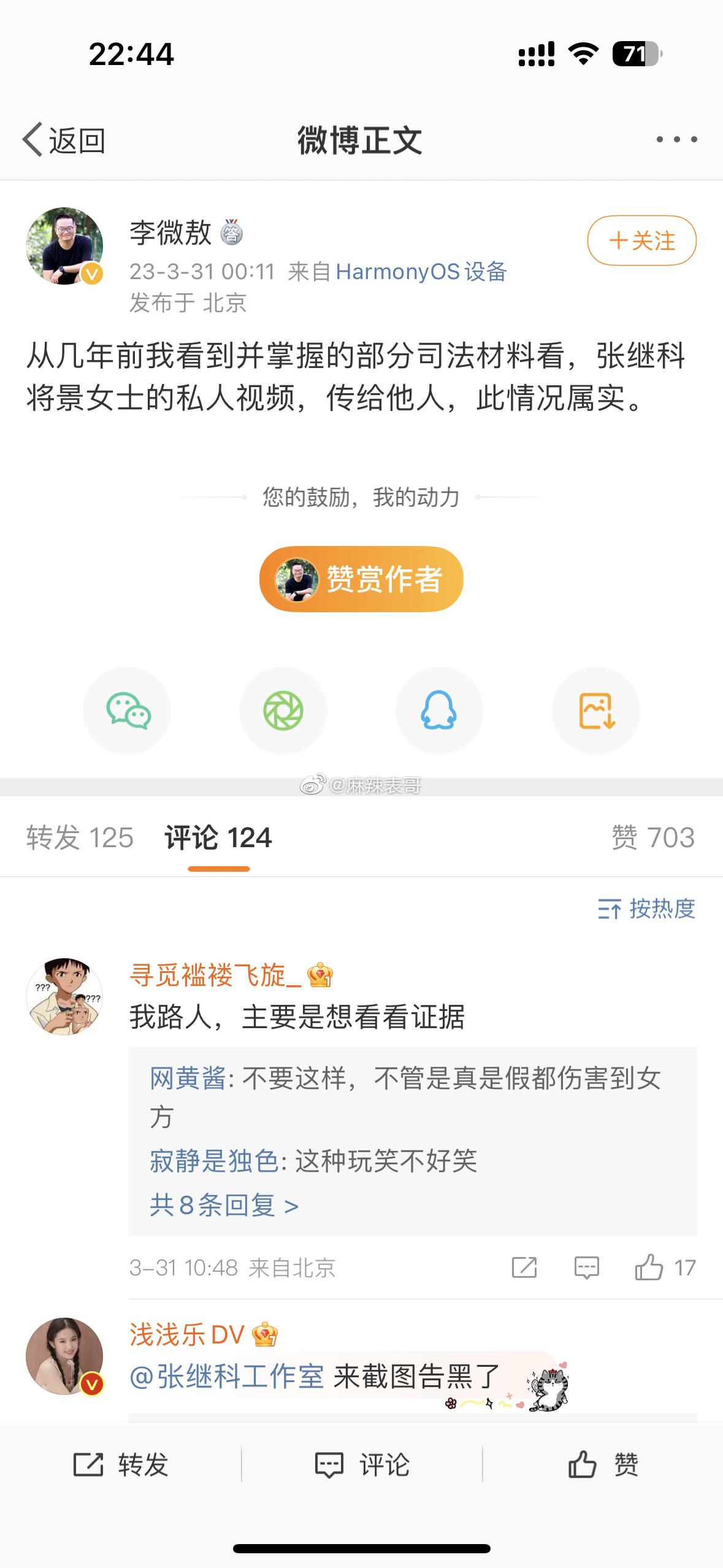Change comment sorting via 按热度
Screen dimensions: 723x1568
(x=646, y=909)
